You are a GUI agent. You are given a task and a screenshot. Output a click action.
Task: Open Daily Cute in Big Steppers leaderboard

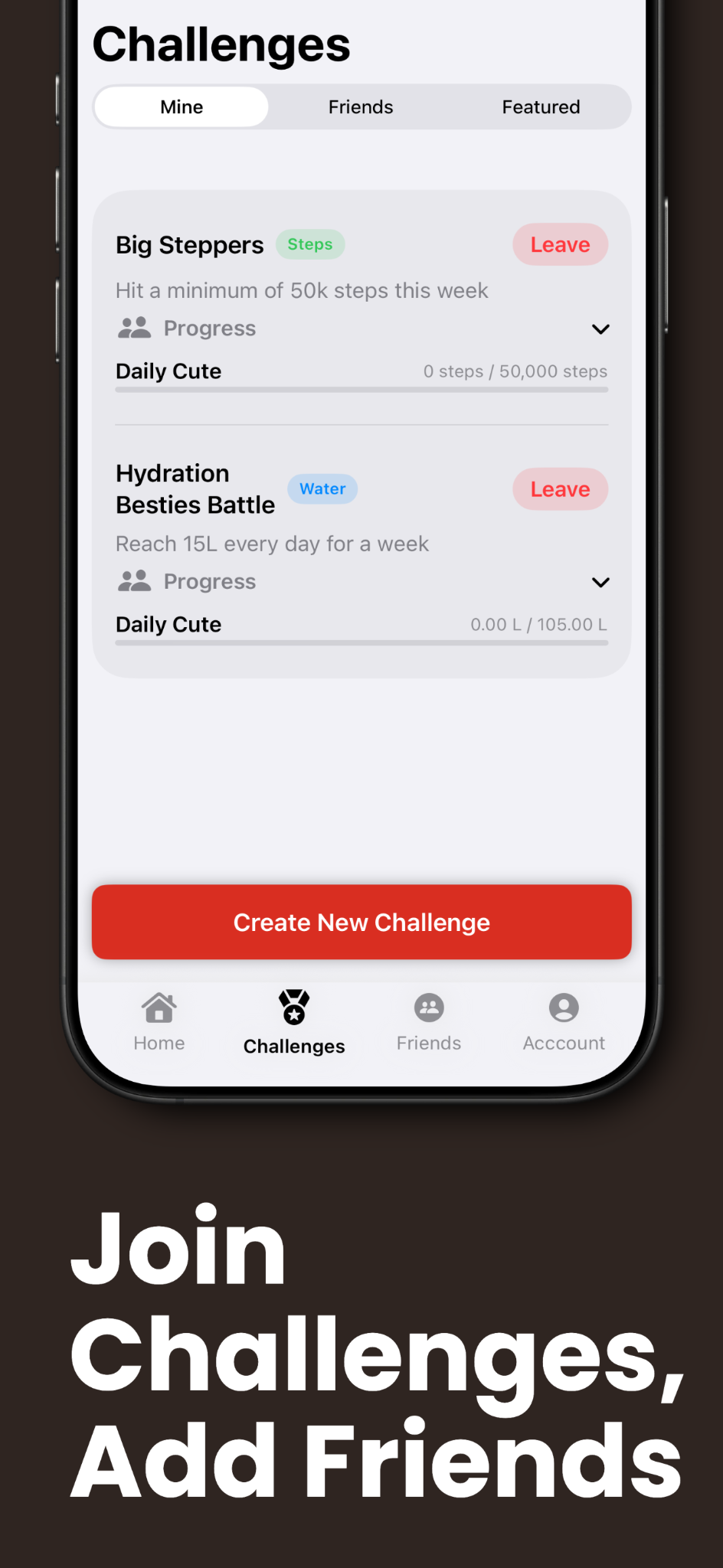click(168, 371)
